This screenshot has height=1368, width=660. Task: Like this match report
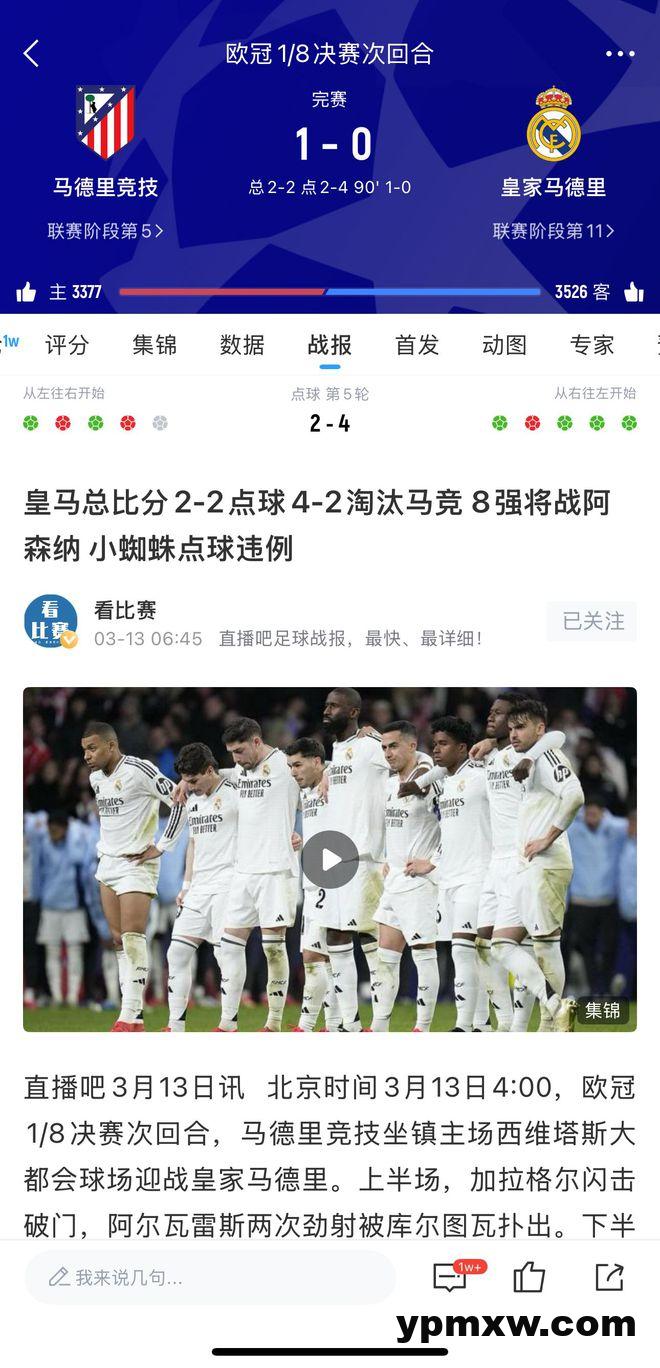point(529,1277)
